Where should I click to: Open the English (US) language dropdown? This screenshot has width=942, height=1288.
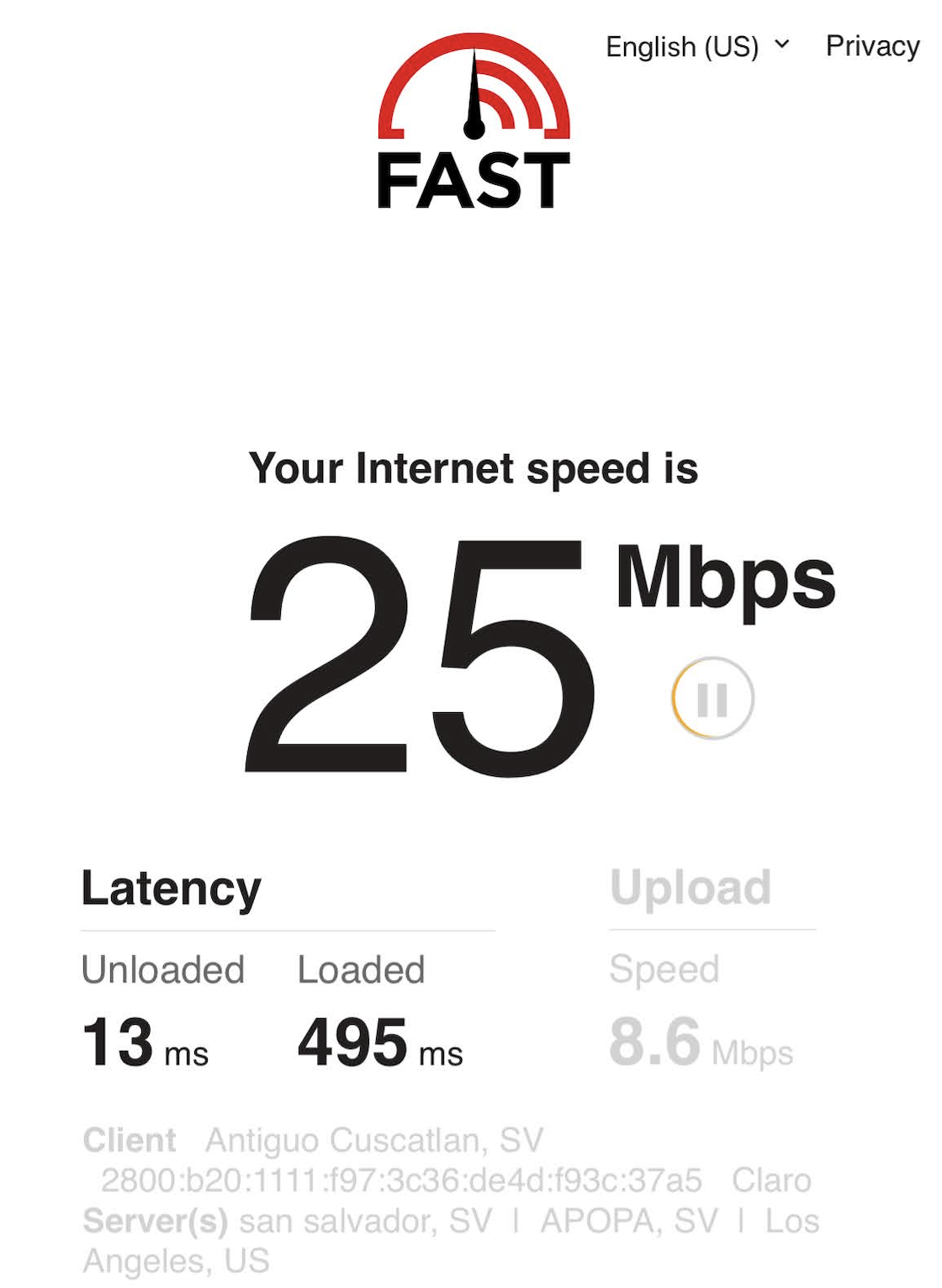coord(697,46)
